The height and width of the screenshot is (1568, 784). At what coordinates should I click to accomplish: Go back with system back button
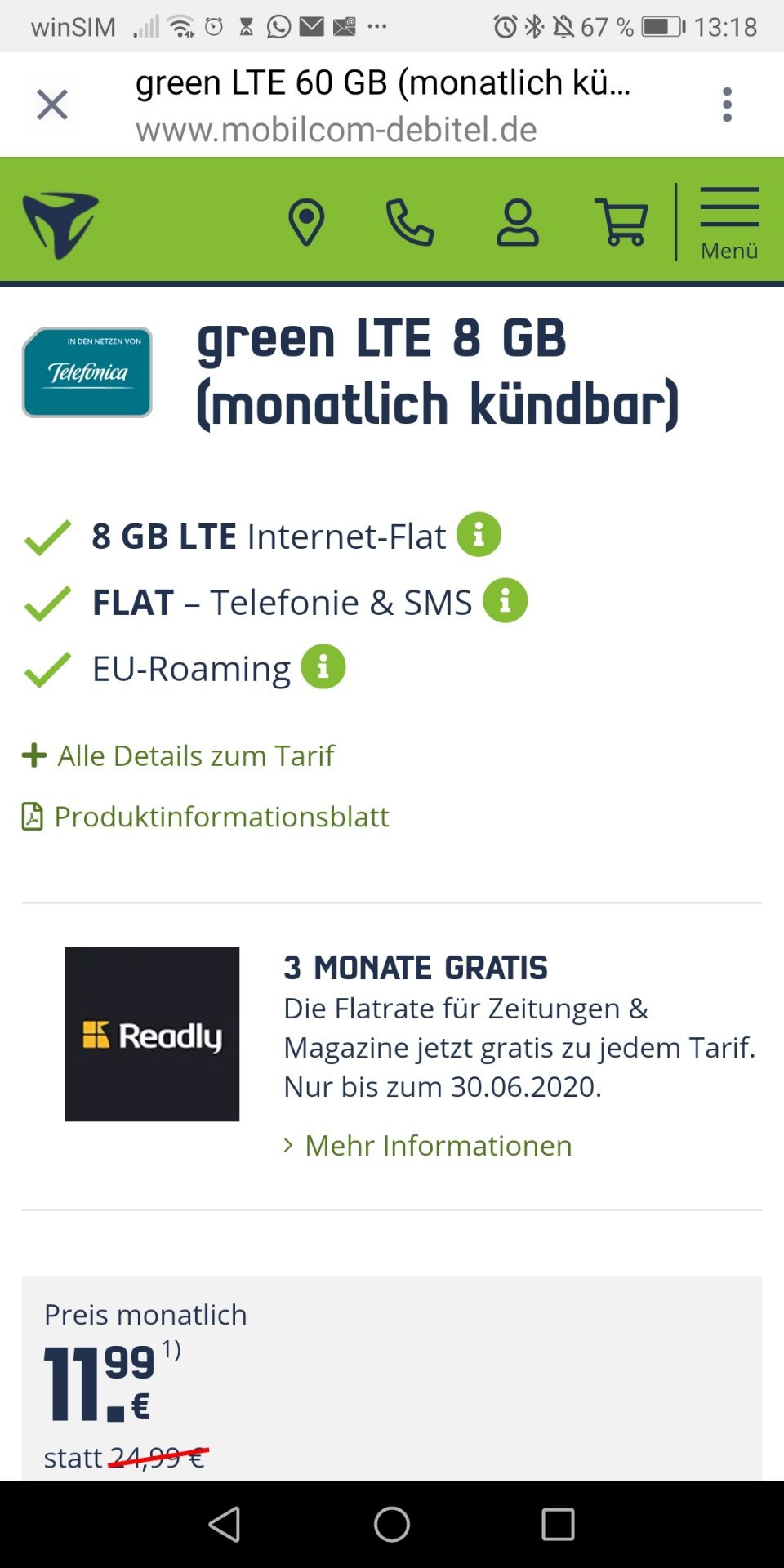click(225, 1524)
